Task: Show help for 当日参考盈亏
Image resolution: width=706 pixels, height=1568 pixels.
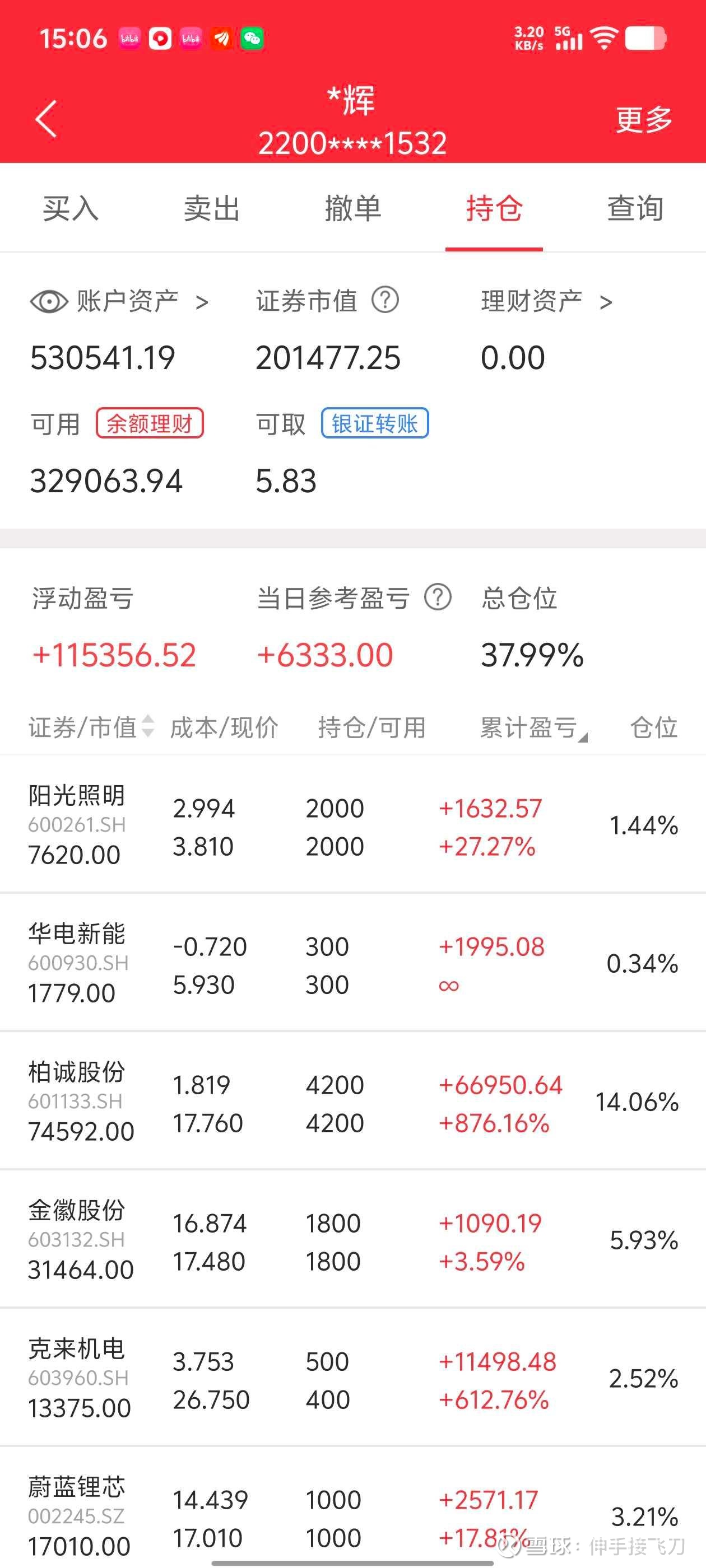Action: click(x=438, y=597)
